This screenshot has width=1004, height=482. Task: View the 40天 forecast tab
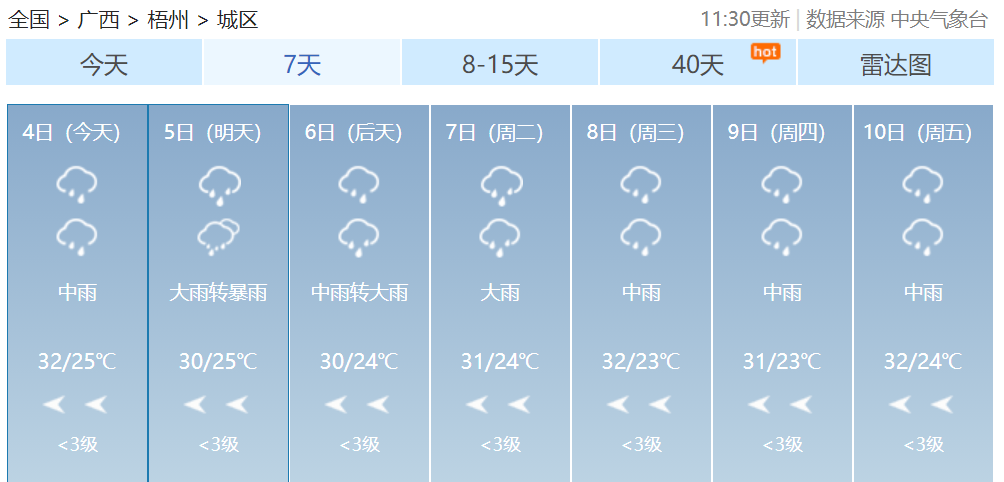tap(698, 65)
